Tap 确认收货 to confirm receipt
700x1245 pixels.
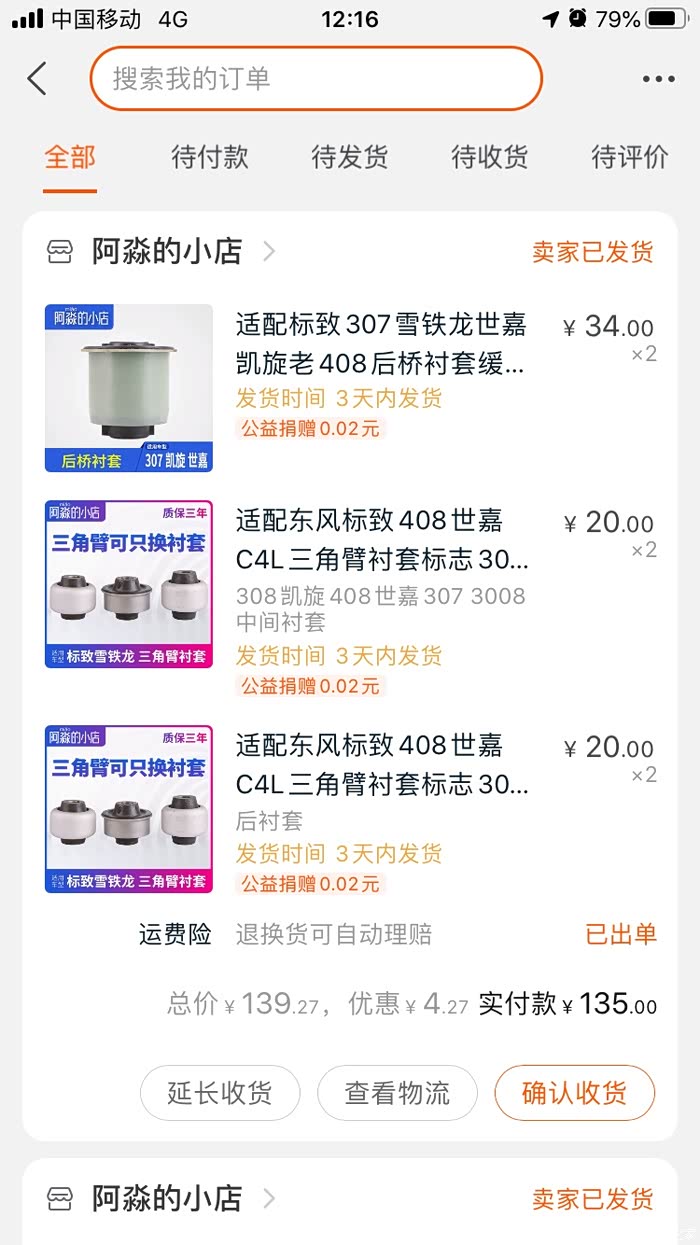[x=574, y=1093]
